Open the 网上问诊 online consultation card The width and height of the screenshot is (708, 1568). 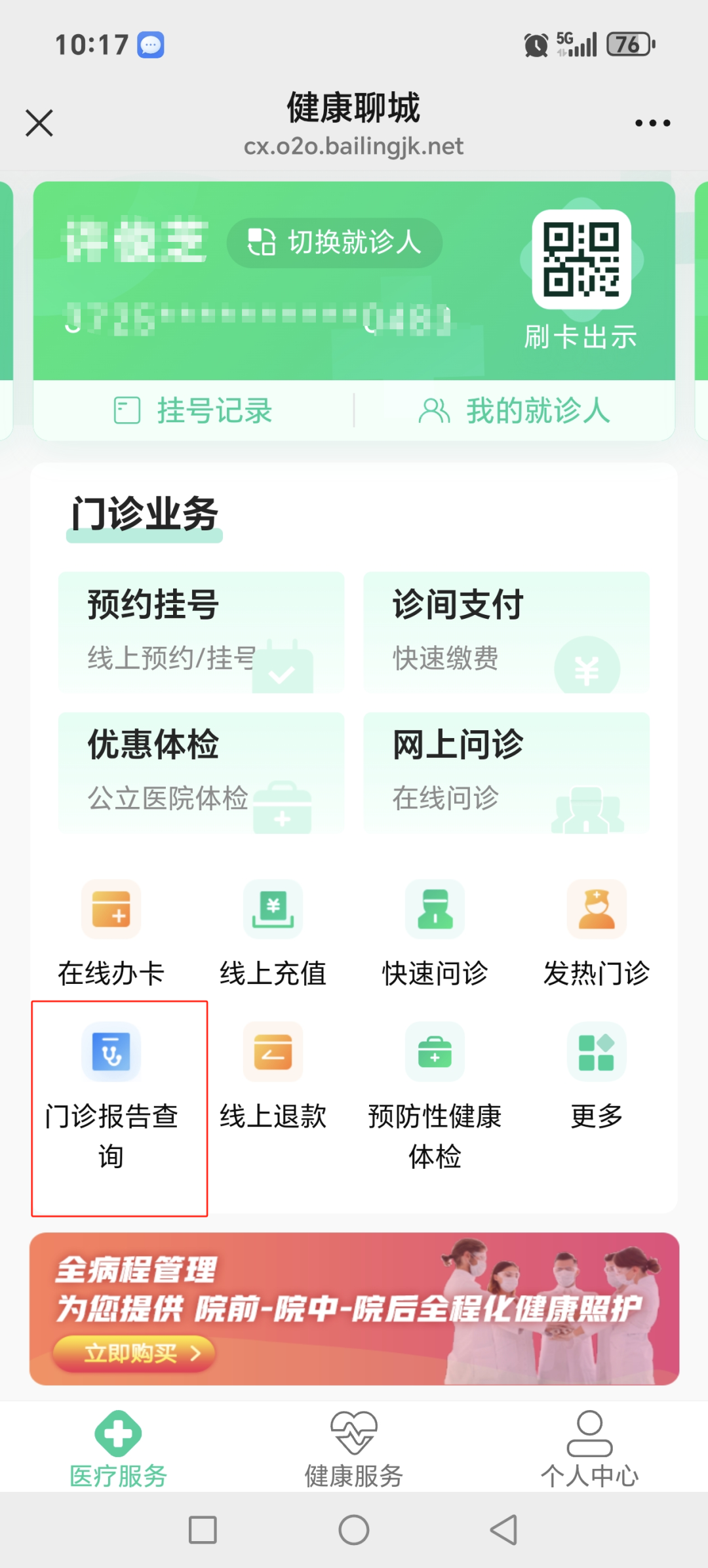point(506,772)
